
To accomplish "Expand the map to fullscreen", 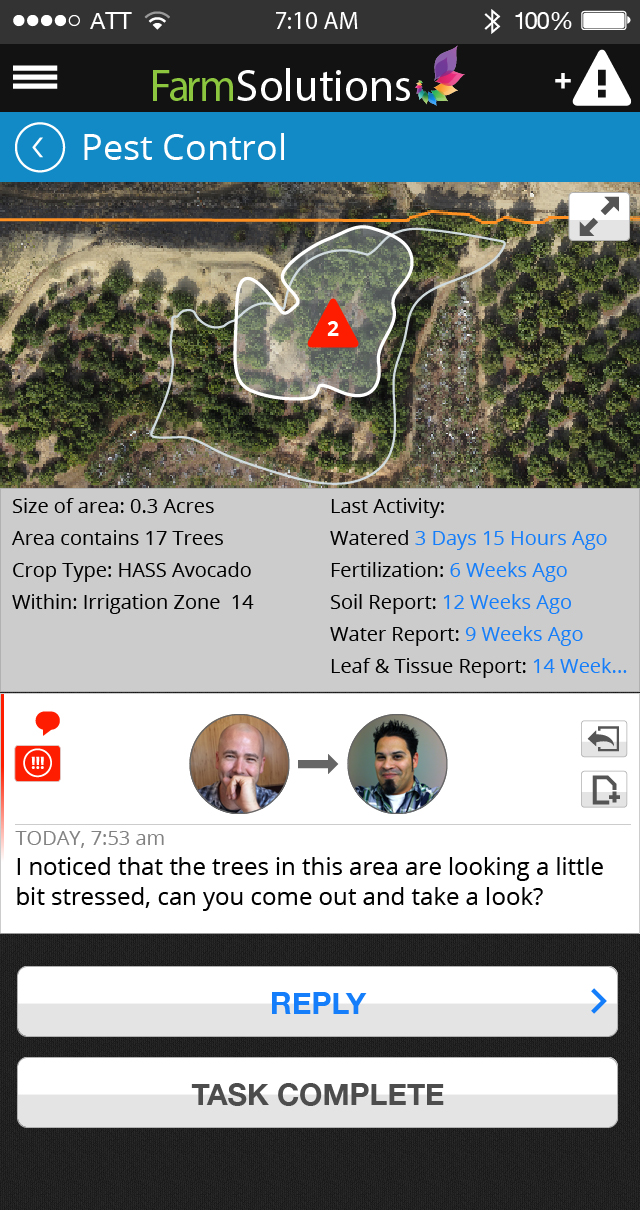I will tap(598, 216).
